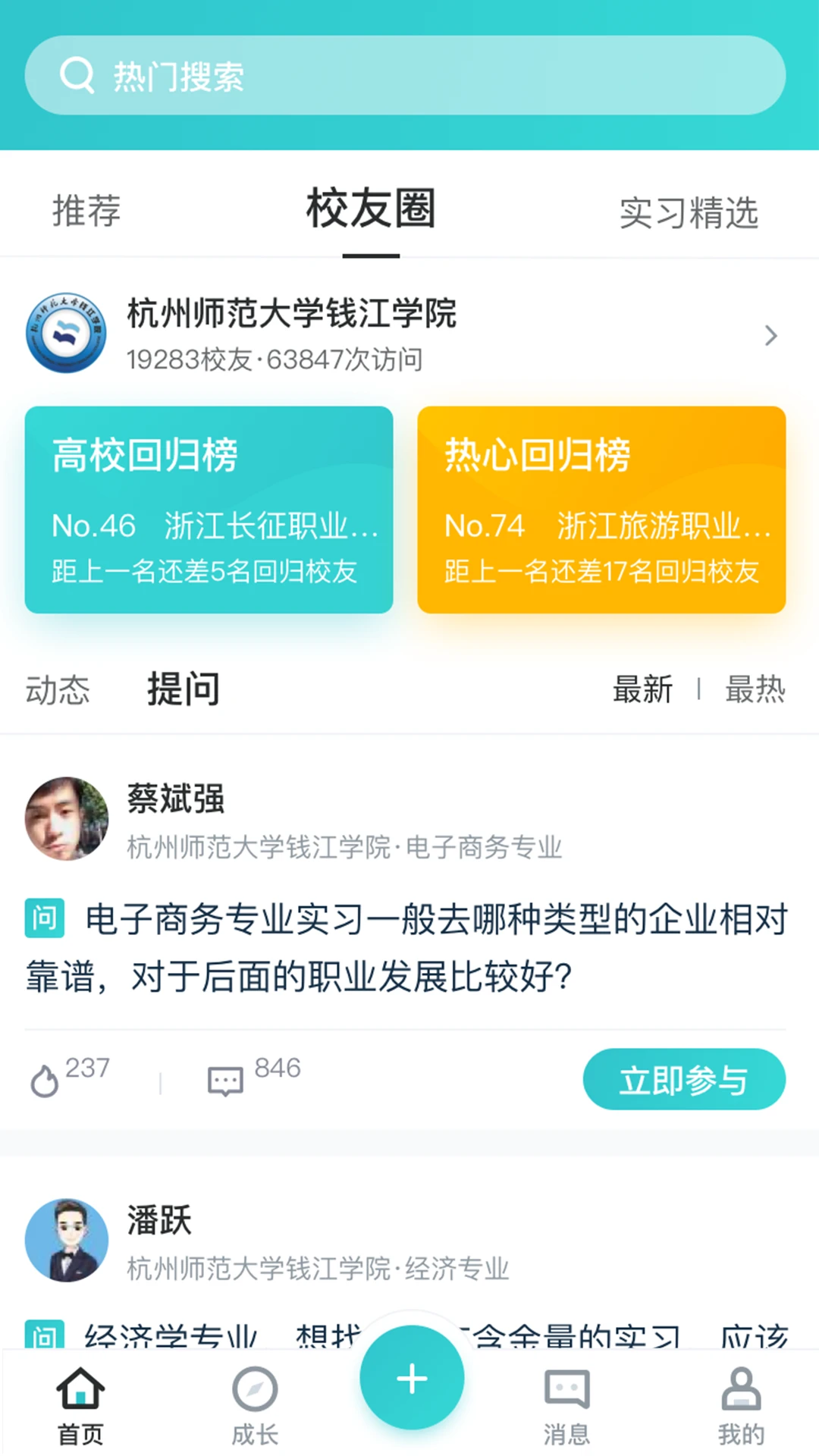View 蔡斌强's profile avatar
The height and width of the screenshot is (1456, 819).
[x=67, y=819]
